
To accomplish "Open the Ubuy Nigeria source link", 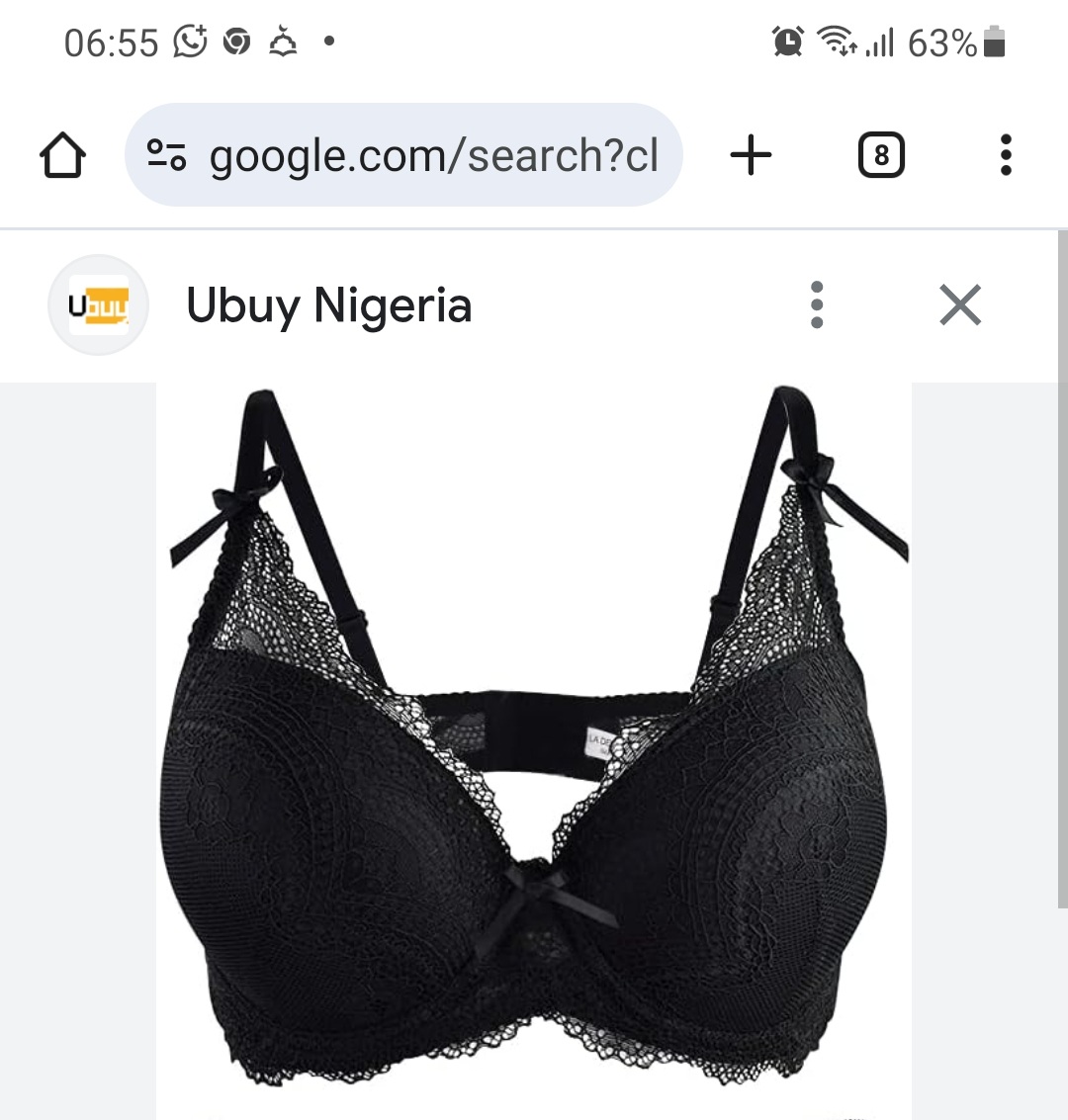I will point(328,305).
